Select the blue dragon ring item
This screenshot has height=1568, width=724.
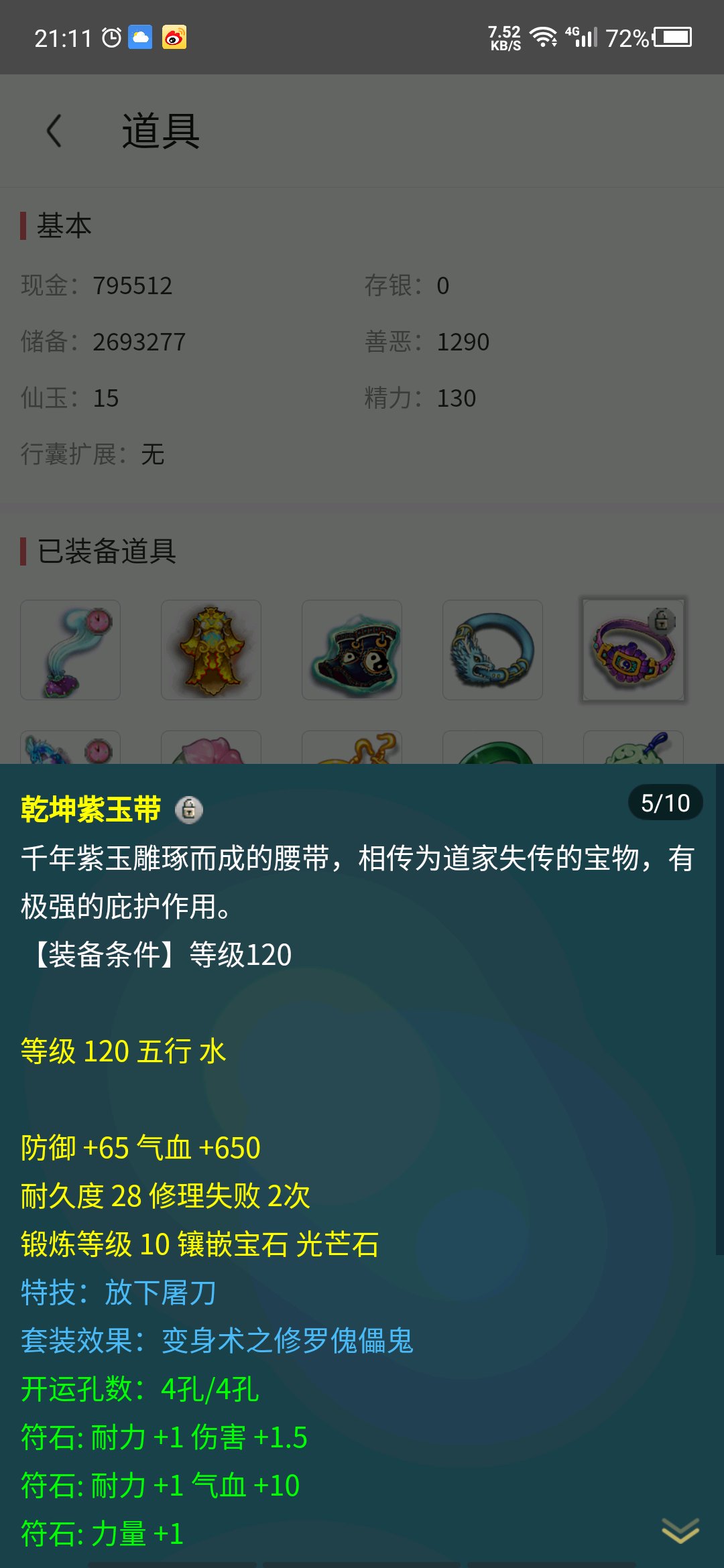(493, 650)
